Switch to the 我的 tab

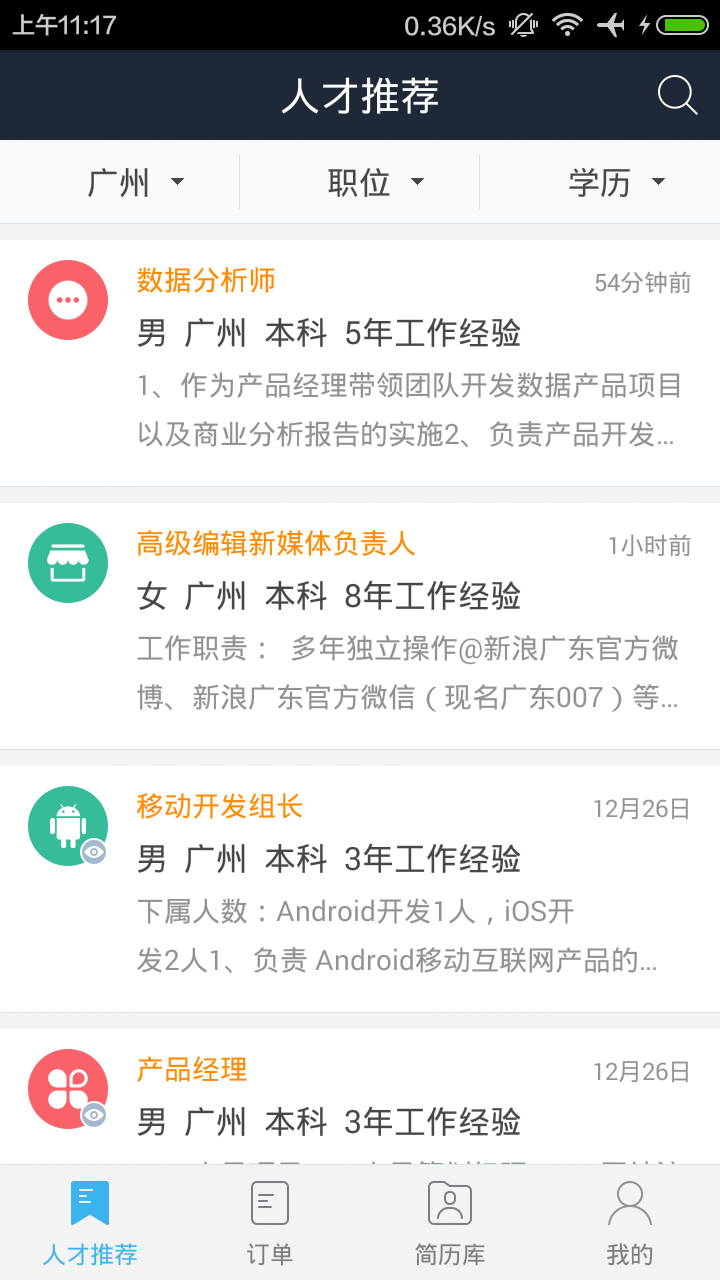coord(630,1222)
